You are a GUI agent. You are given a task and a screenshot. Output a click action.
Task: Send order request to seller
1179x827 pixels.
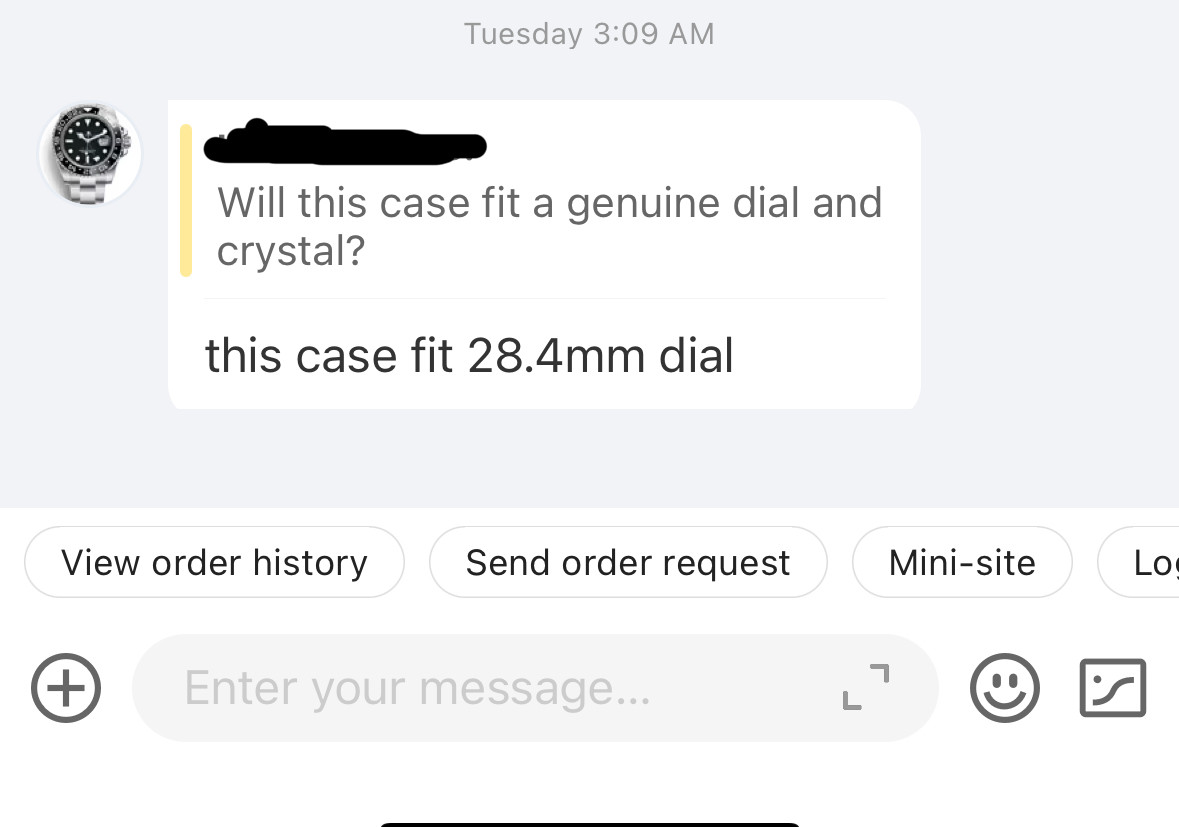(628, 563)
